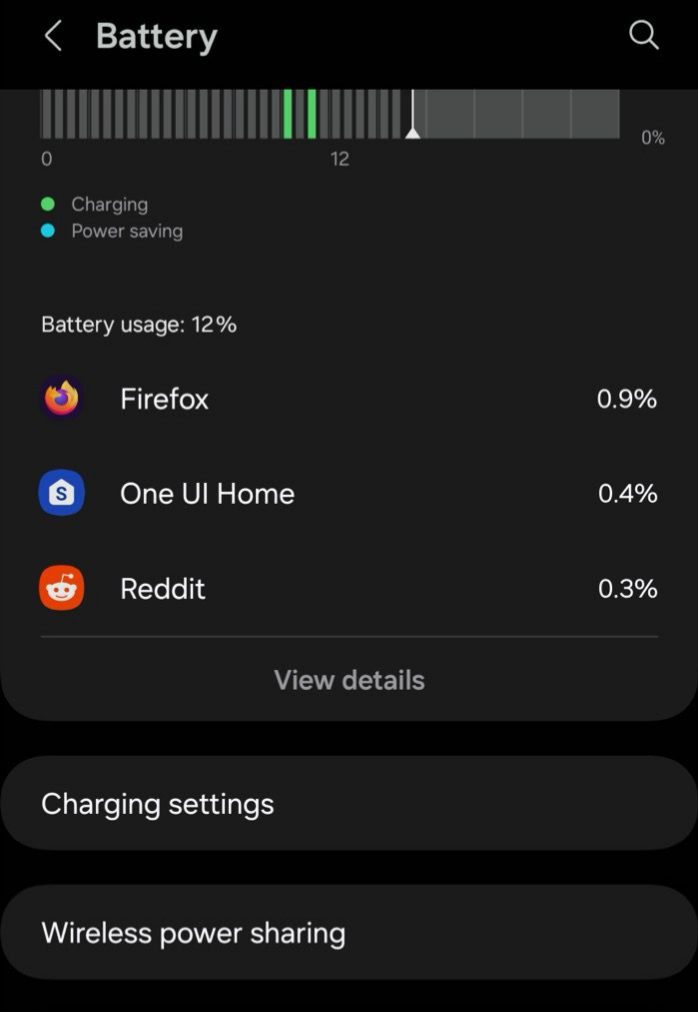Go back from Battery settings

pyautogui.click(x=53, y=37)
